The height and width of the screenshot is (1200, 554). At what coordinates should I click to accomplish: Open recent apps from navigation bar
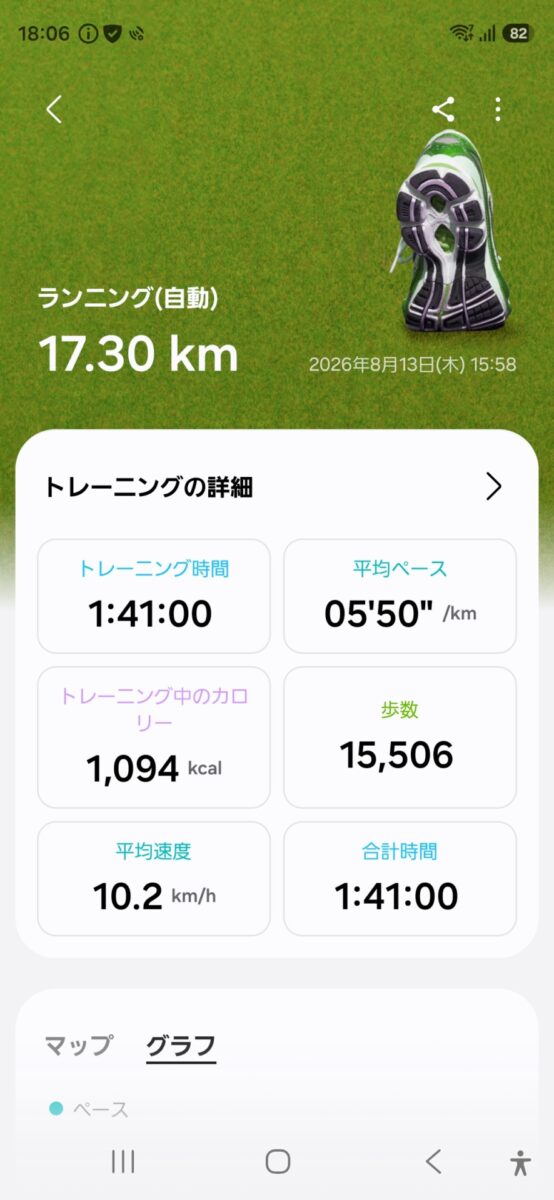click(123, 1161)
